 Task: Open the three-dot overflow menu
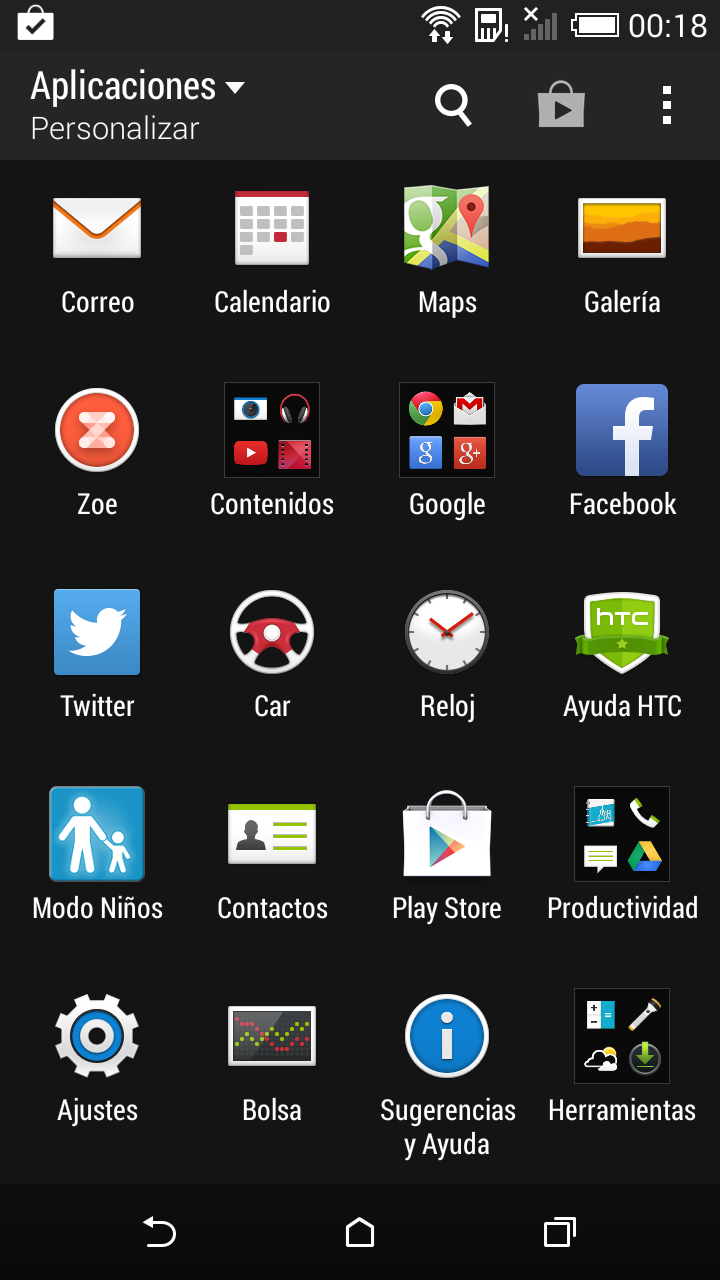click(667, 105)
